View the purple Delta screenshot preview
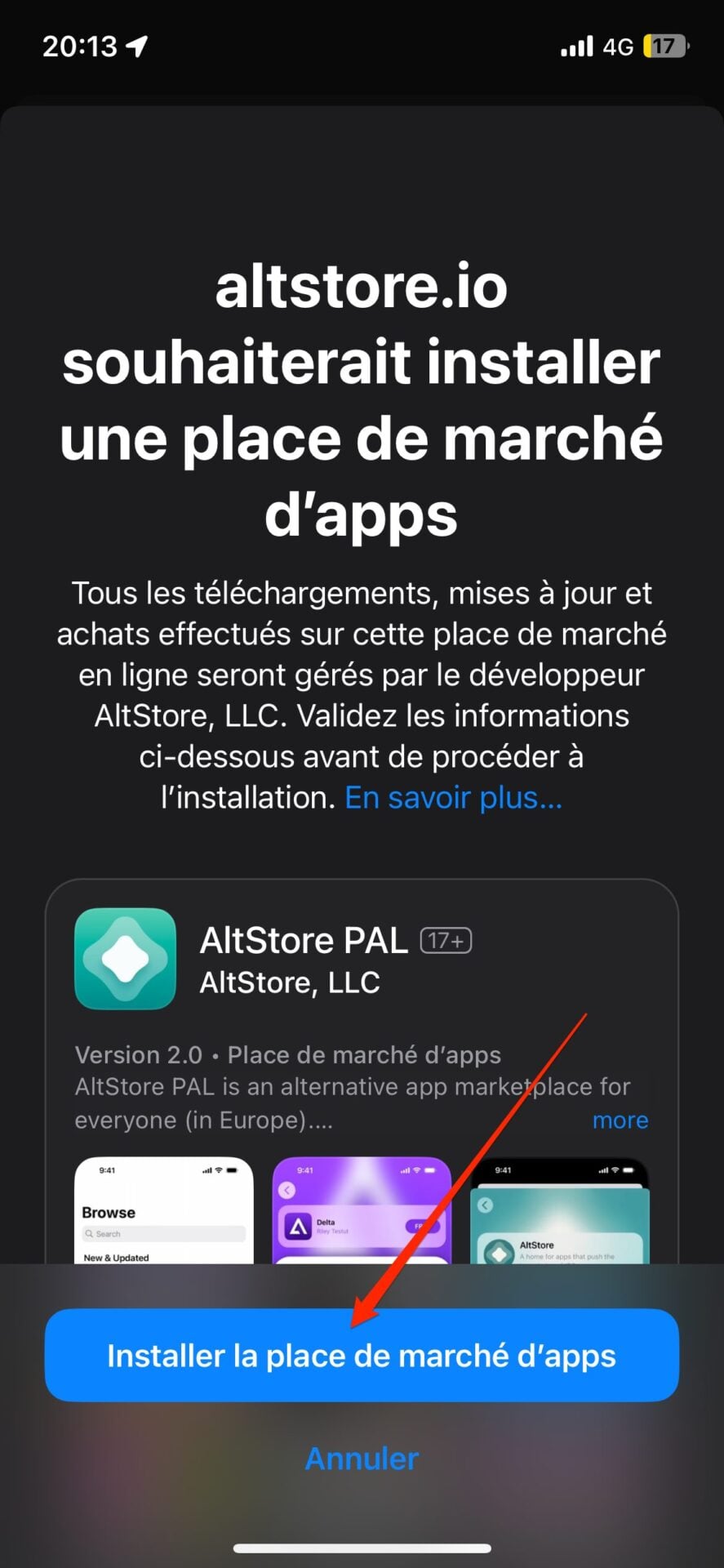Screen dimensions: 724x1568 361,1210
